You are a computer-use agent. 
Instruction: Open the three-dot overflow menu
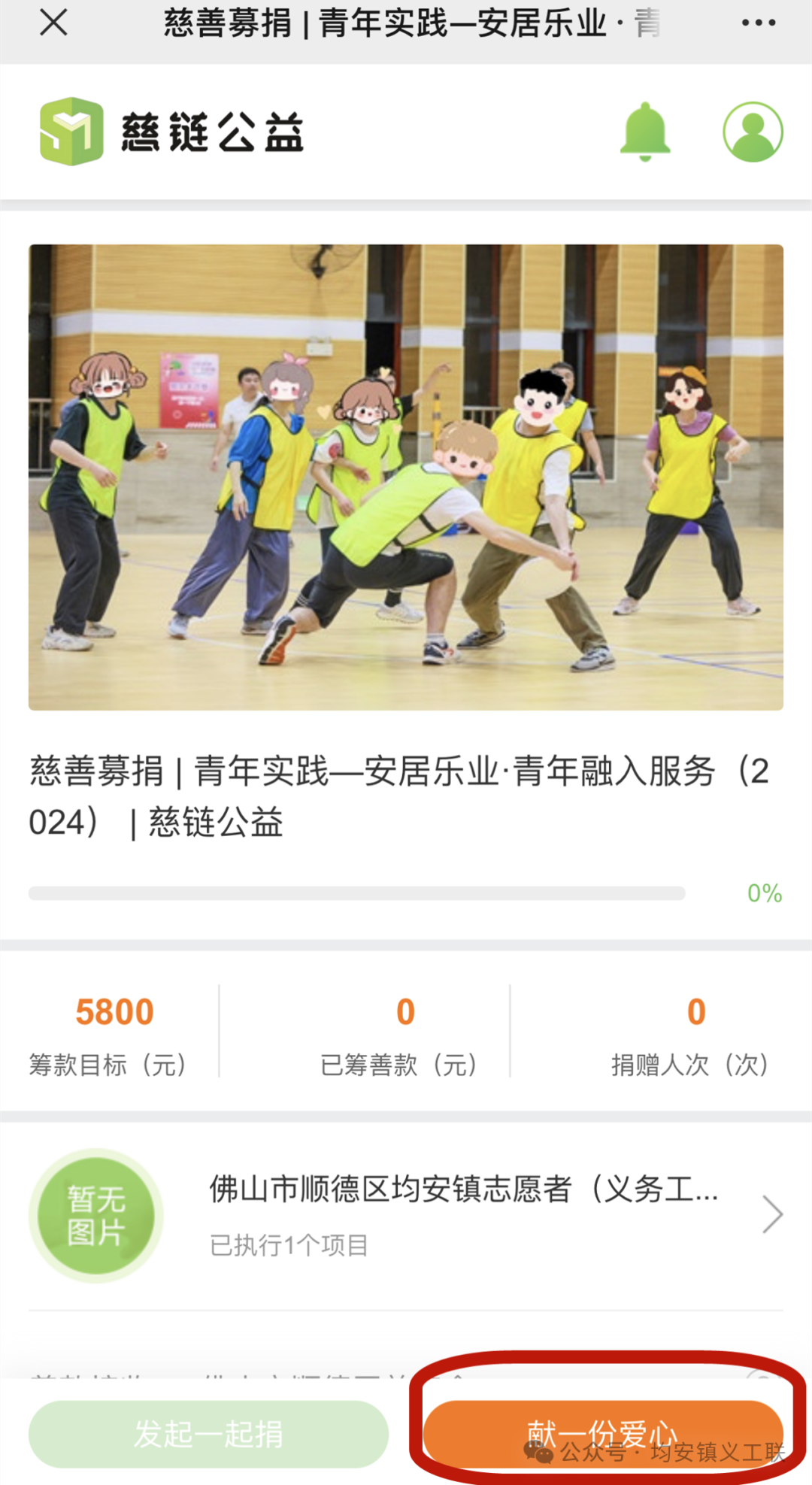pos(758,23)
